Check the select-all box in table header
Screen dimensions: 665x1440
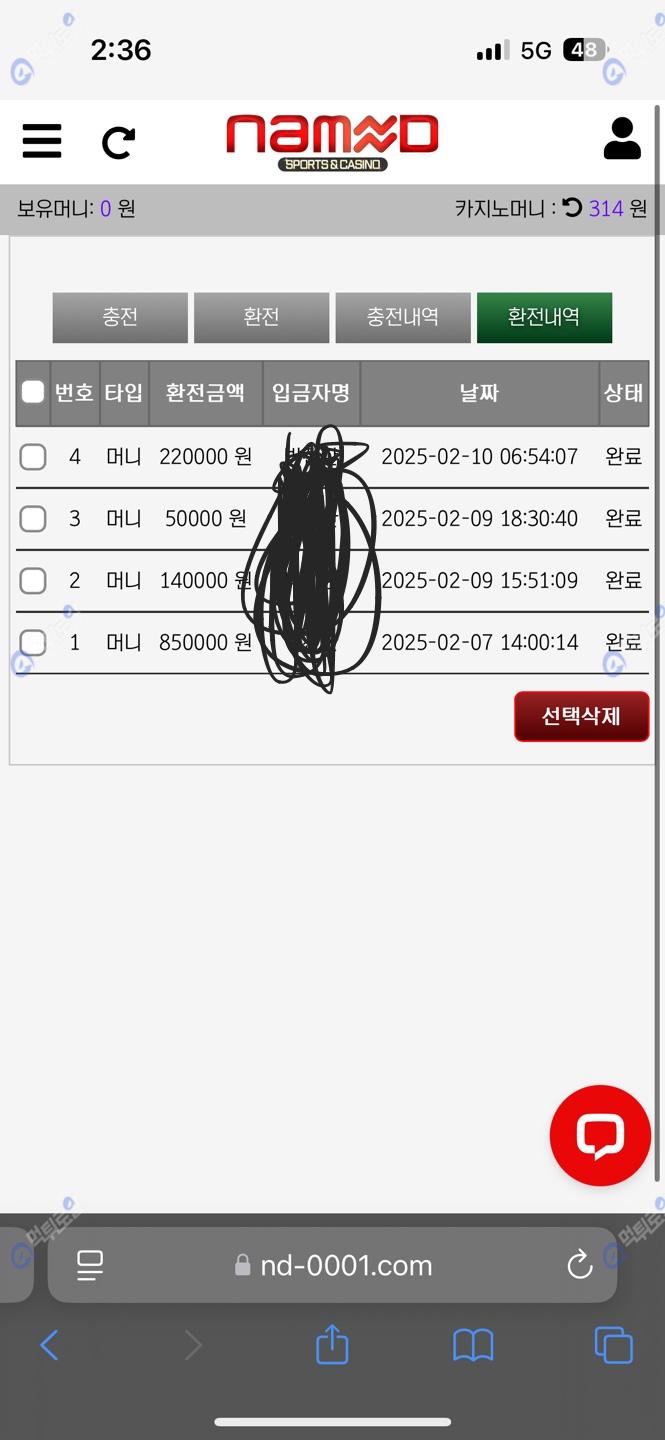(33, 392)
